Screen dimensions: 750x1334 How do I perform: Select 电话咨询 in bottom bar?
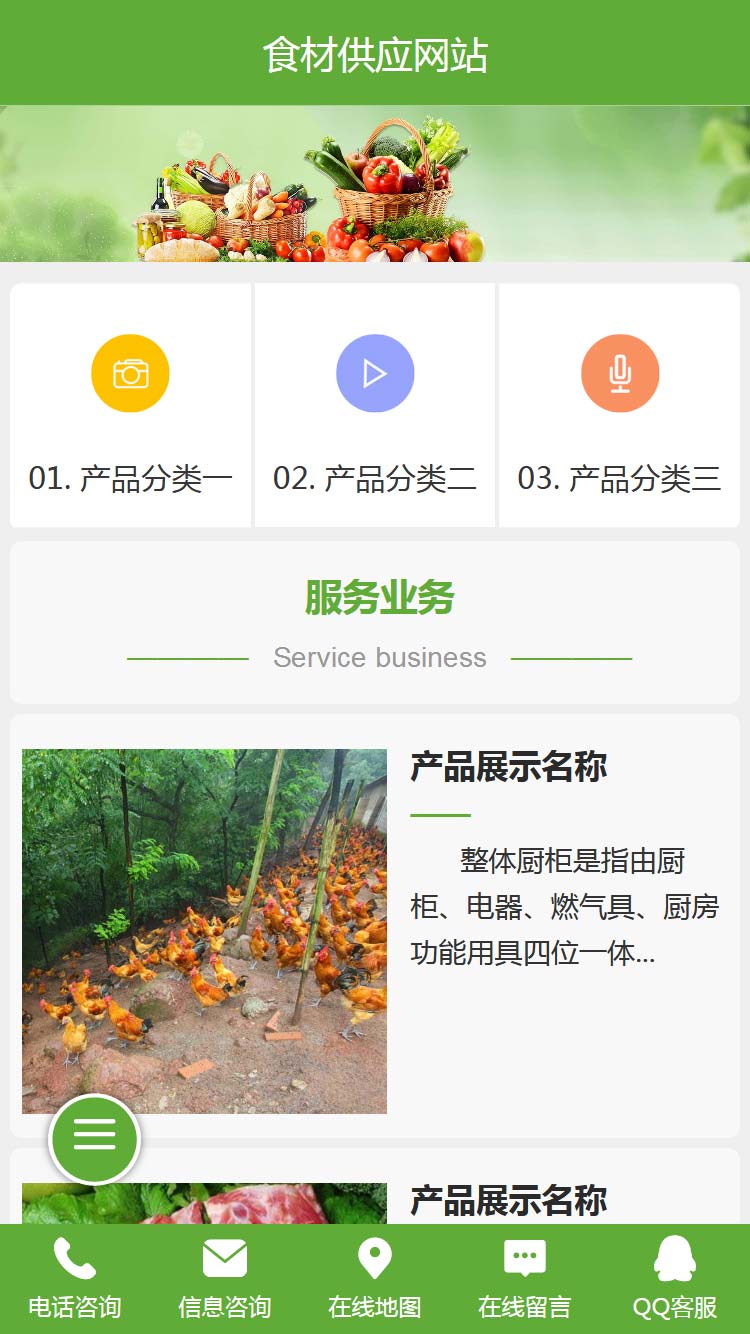pyautogui.click(x=75, y=1278)
